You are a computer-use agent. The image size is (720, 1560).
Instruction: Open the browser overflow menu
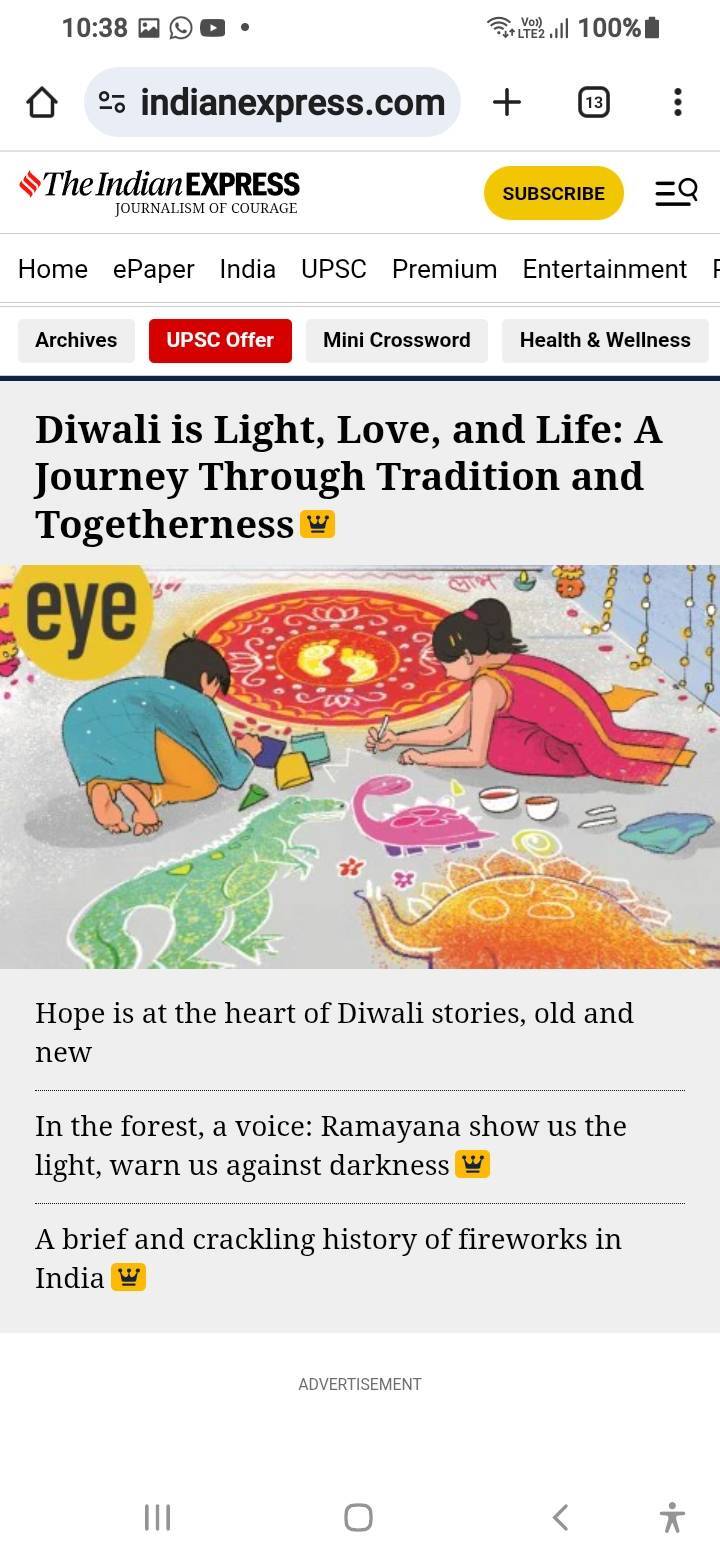(x=677, y=102)
